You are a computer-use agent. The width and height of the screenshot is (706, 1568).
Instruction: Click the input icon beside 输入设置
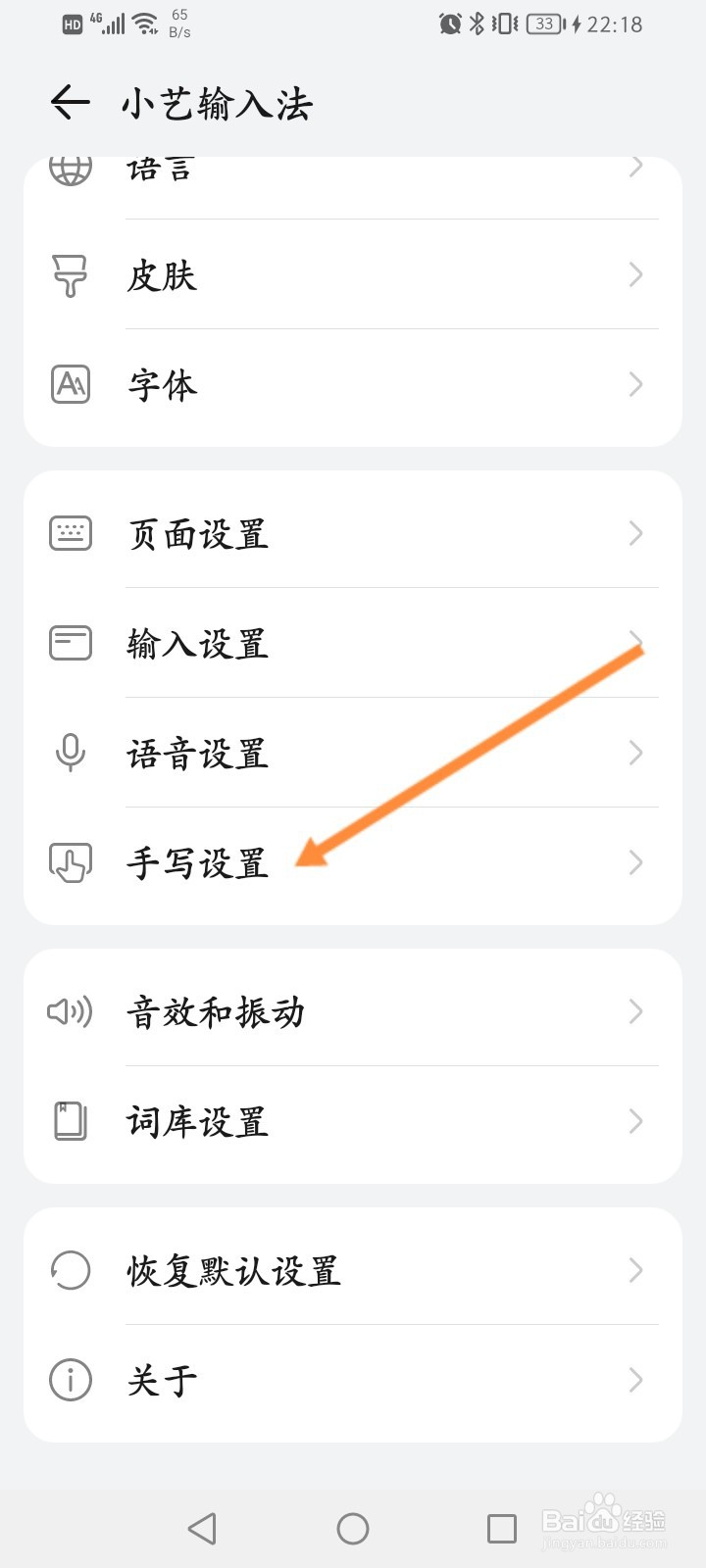coord(69,643)
